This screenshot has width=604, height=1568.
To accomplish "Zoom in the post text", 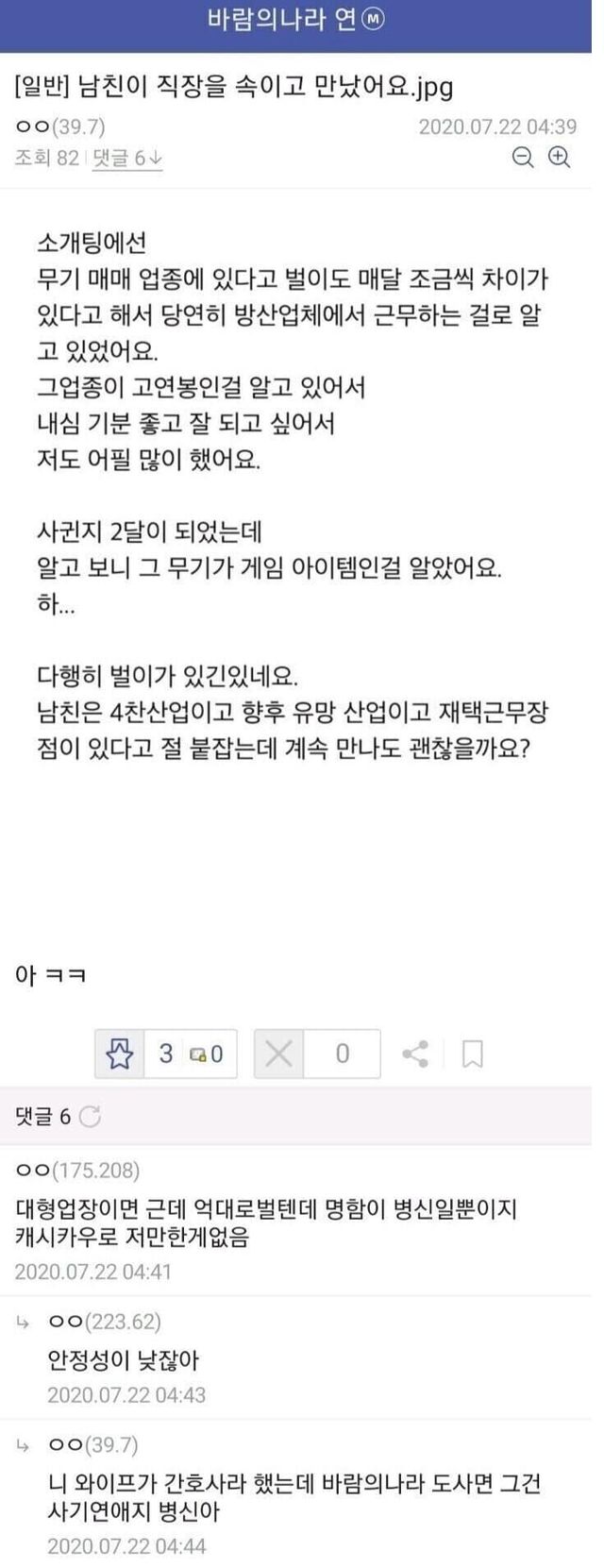I will point(560,158).
